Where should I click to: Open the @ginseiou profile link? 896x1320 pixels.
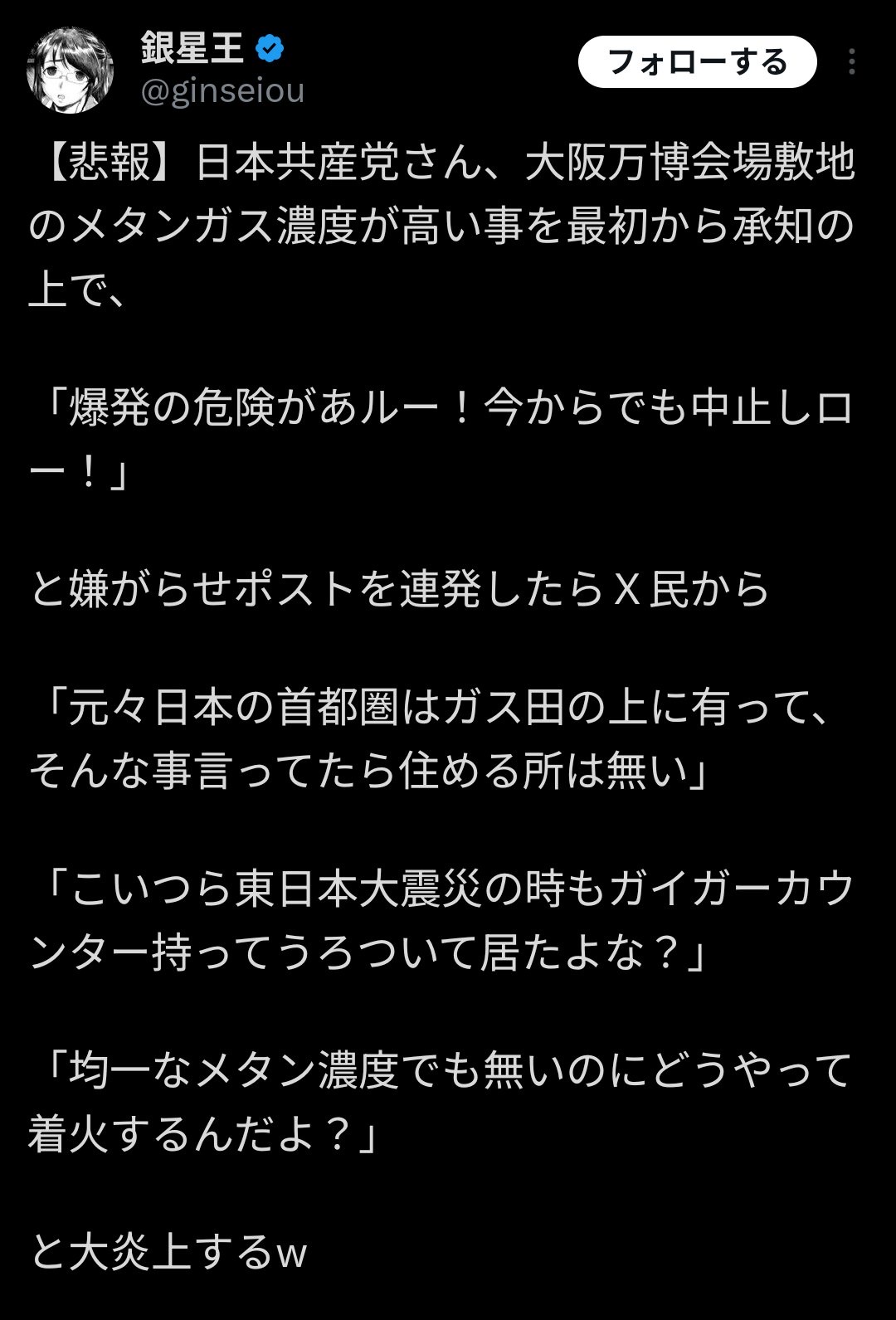click(x=223, y=90)
